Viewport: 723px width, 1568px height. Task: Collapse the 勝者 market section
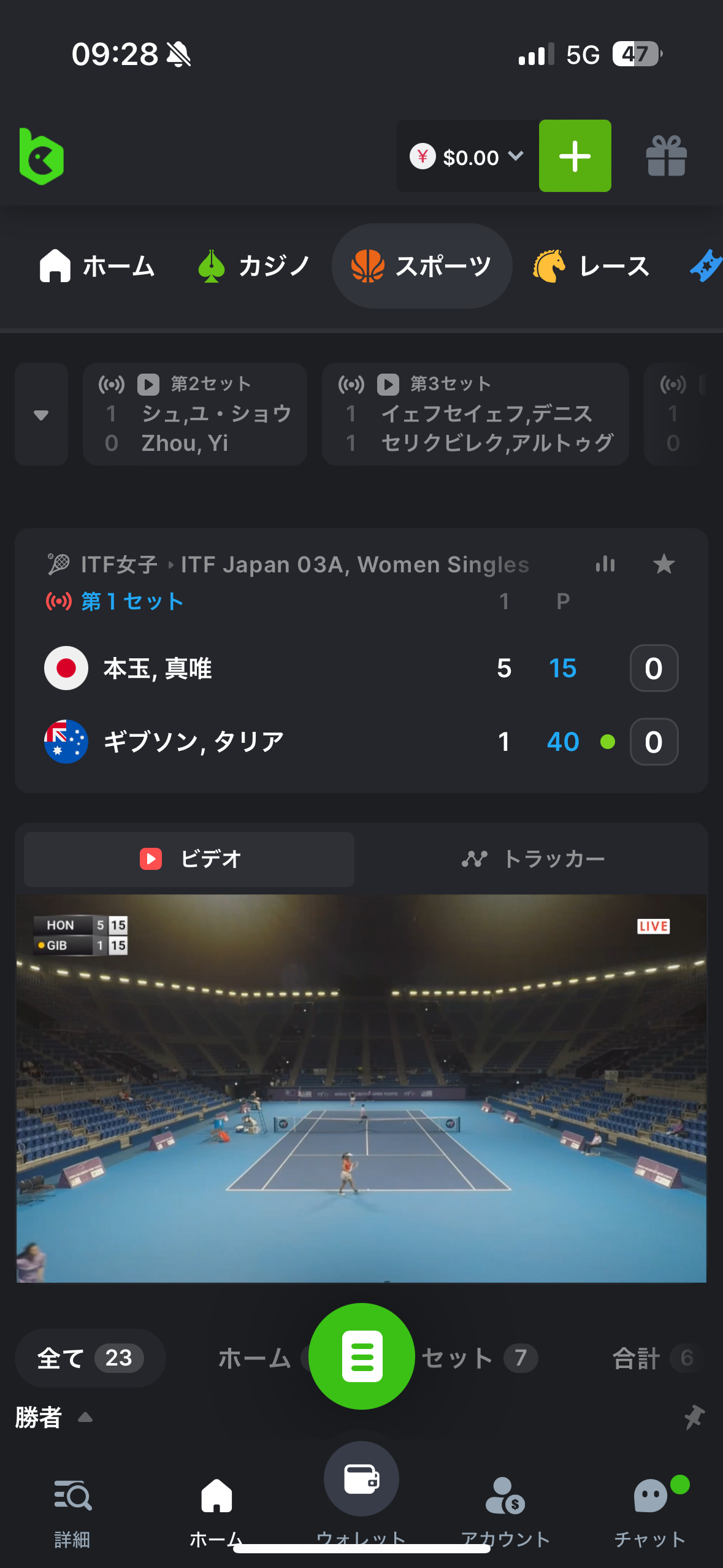click(x=85, y=1417)
